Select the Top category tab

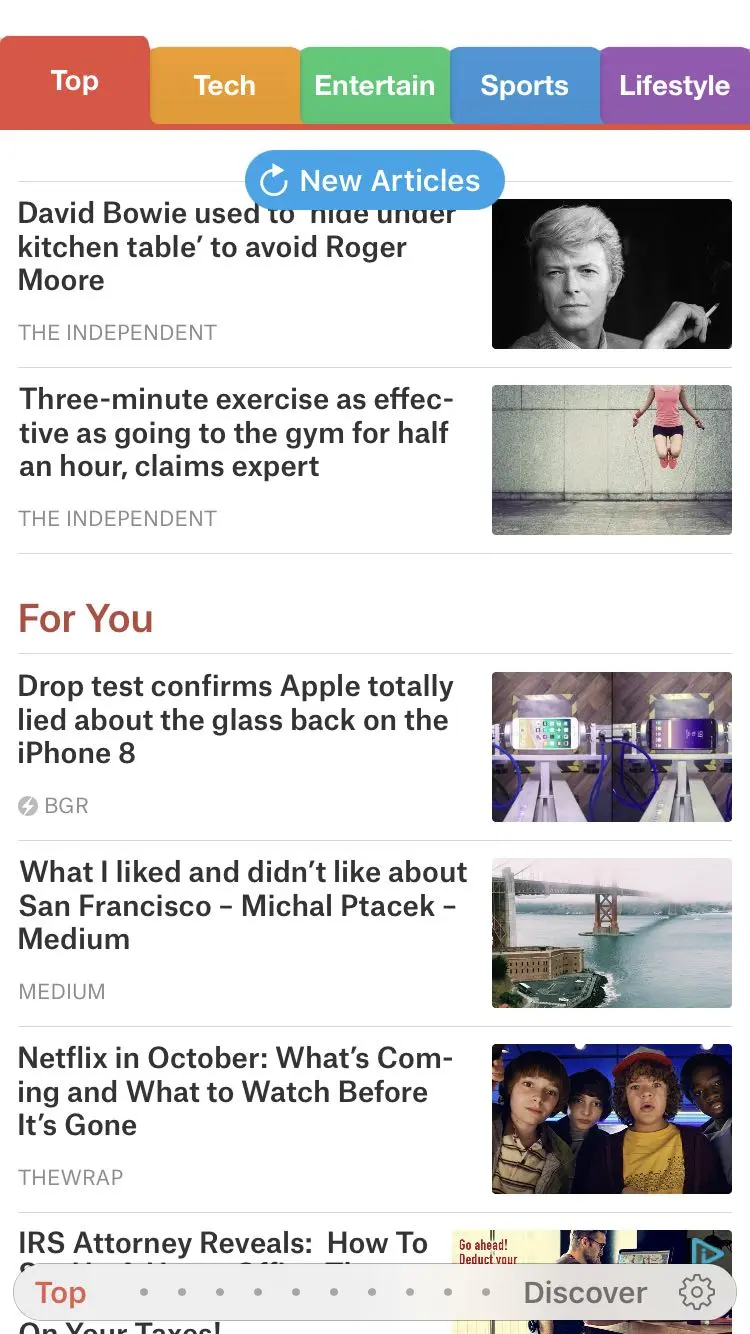[x=75, y=82]
